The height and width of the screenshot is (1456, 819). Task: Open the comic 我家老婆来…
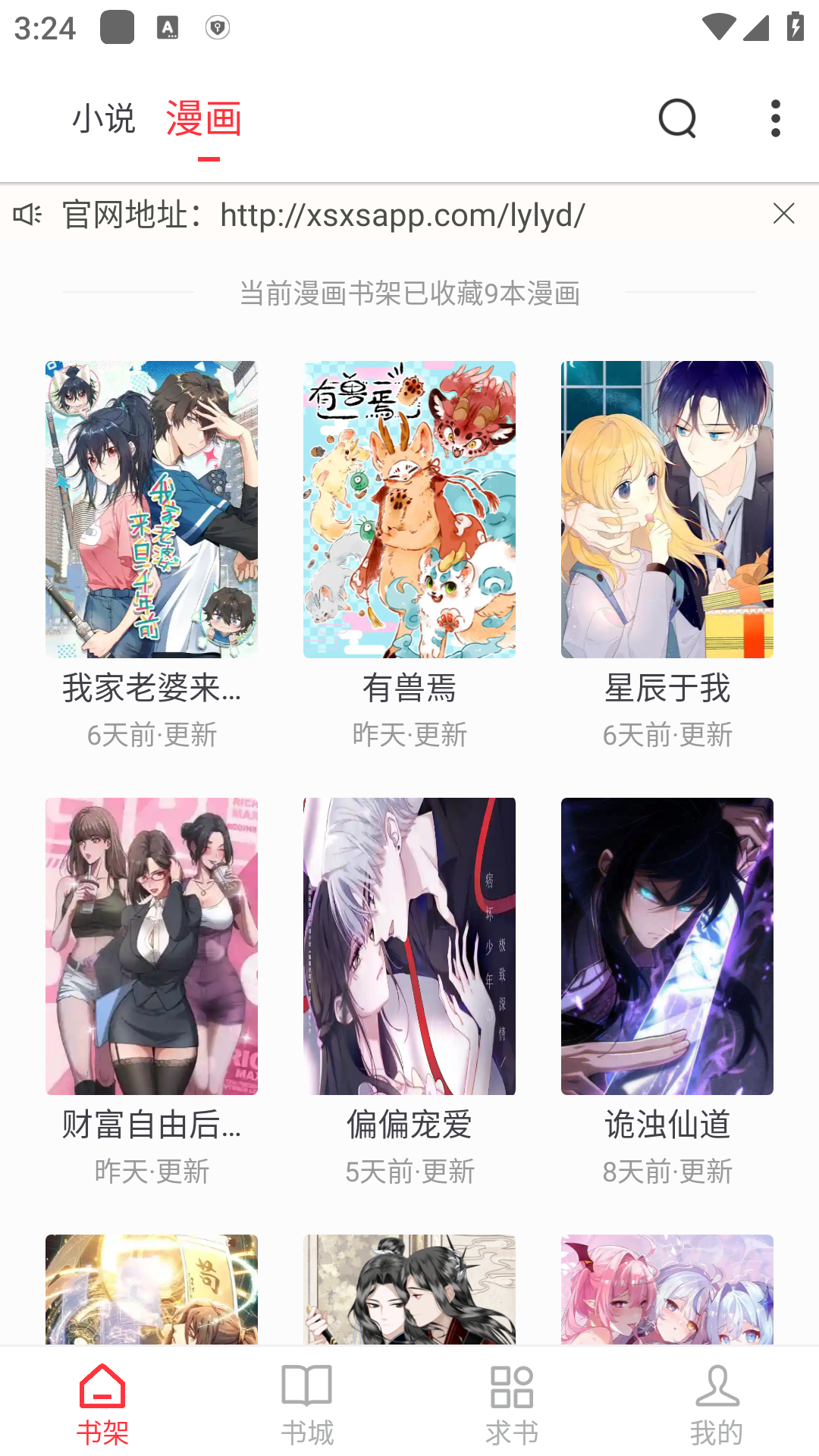coord(152,510)
